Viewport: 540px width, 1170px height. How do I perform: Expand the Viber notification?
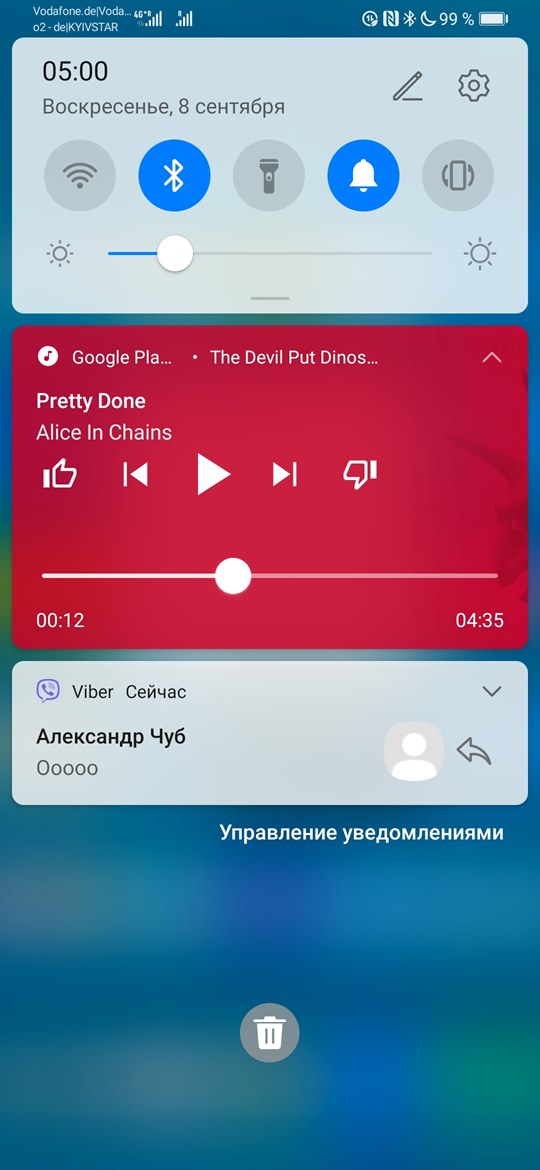492,692
